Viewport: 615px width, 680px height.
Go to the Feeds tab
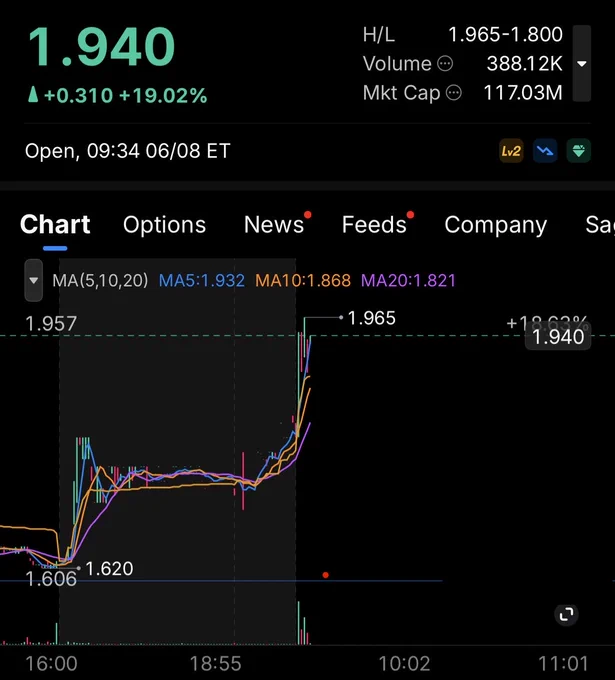click(x=374, y=225)
